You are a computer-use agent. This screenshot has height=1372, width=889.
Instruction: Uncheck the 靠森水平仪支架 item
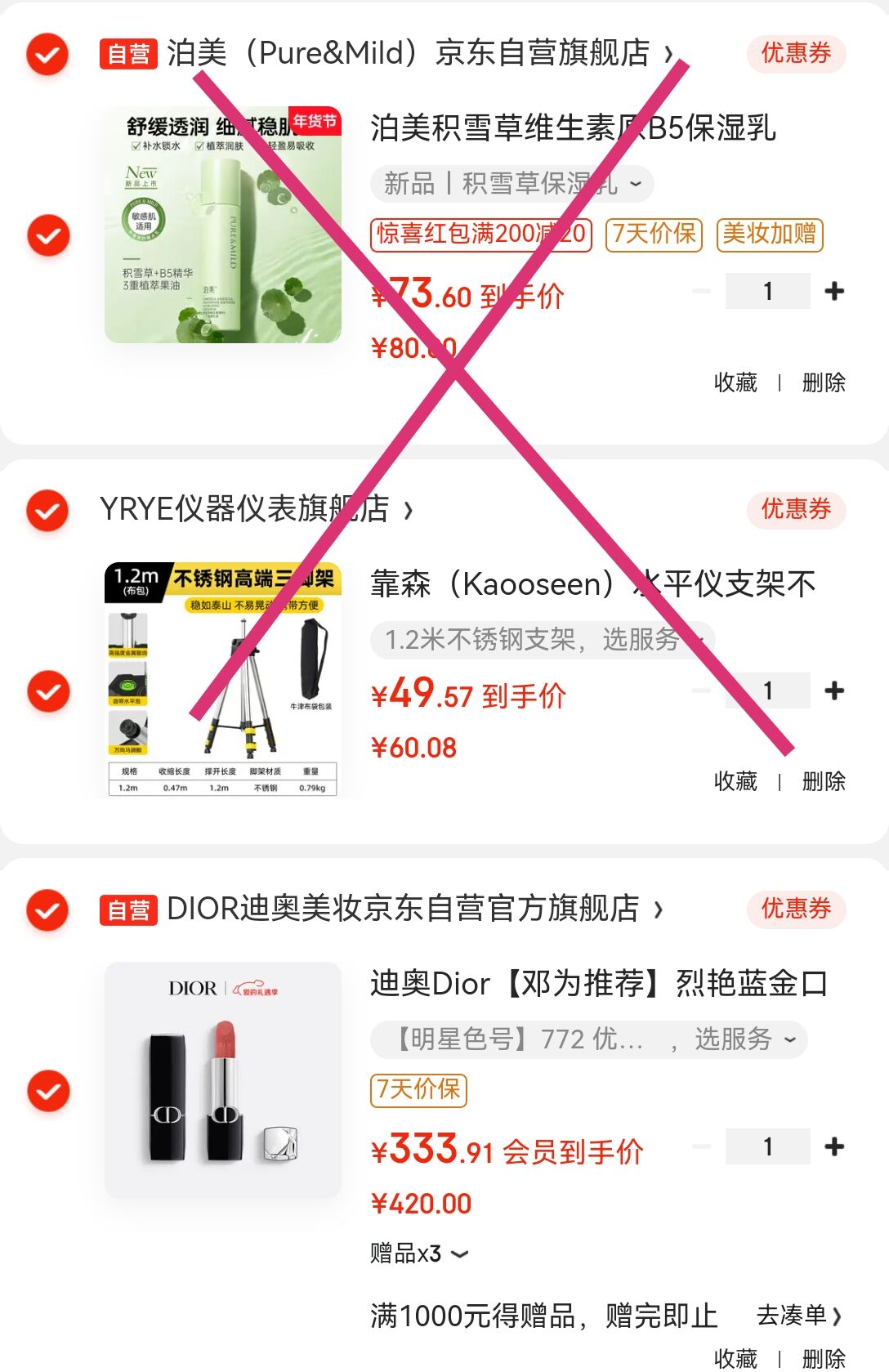pos(48,691)
